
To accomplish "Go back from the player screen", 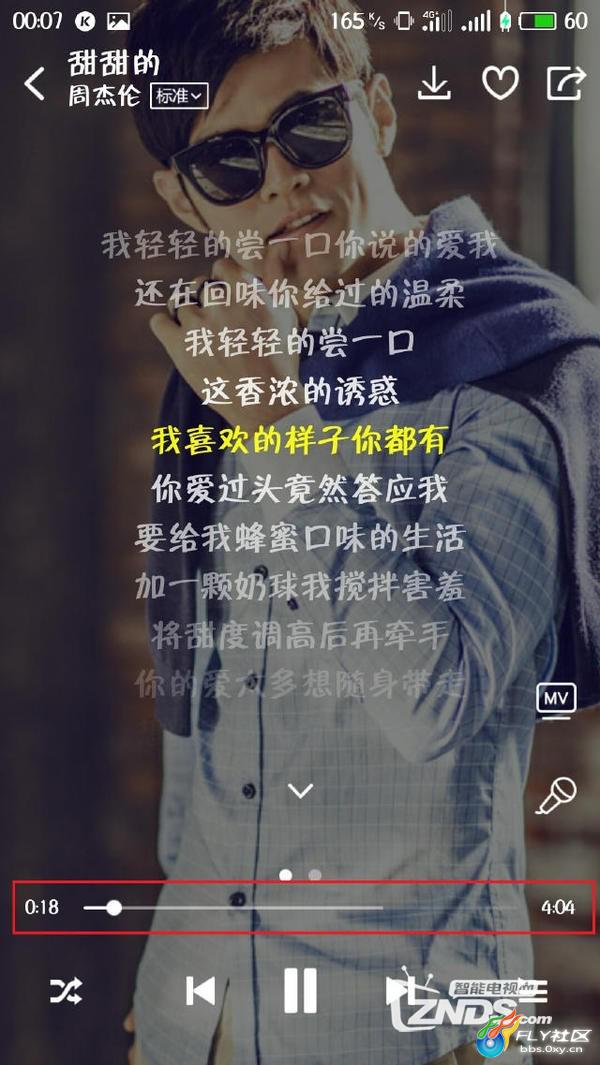I will point(34,84).
